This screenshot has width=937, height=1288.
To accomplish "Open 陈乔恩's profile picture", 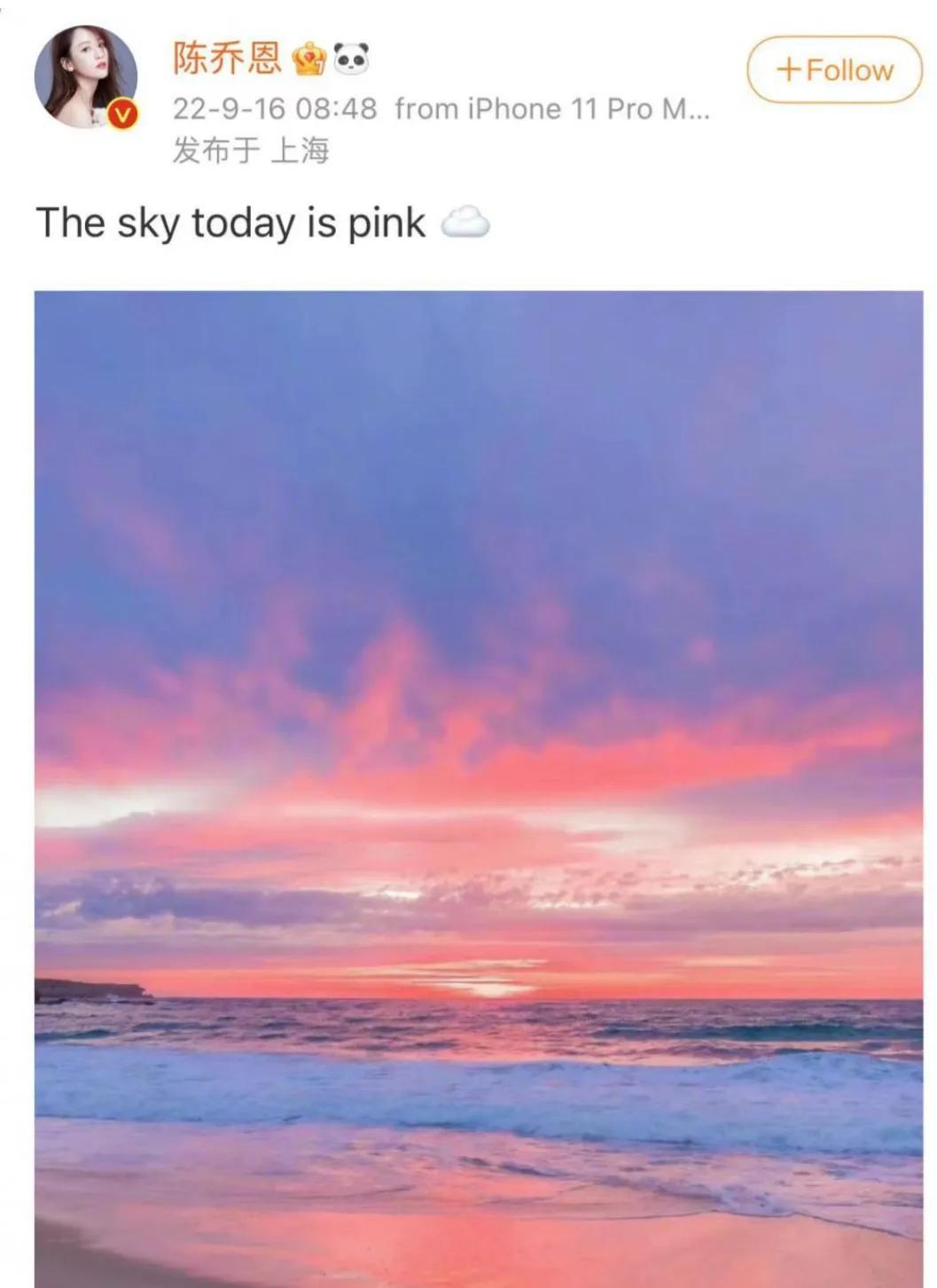I will [85, 77].
